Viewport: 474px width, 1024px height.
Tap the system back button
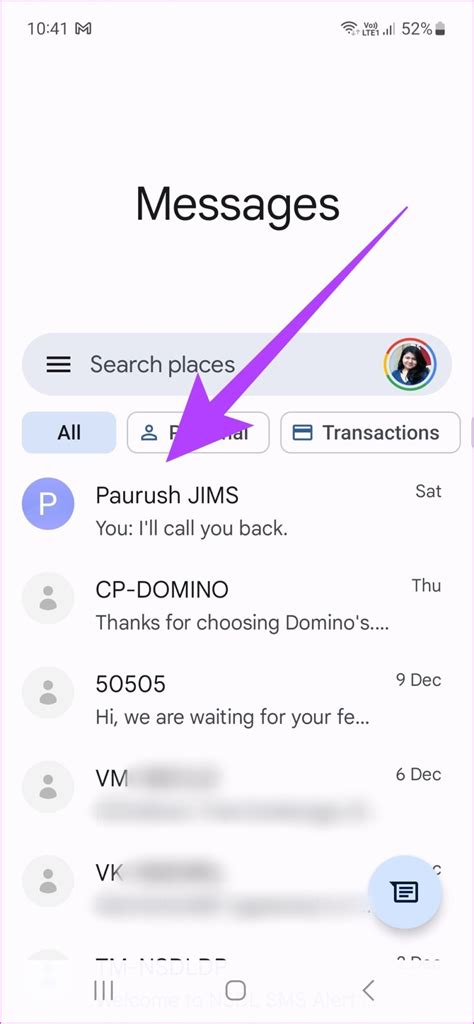[368, 990]
